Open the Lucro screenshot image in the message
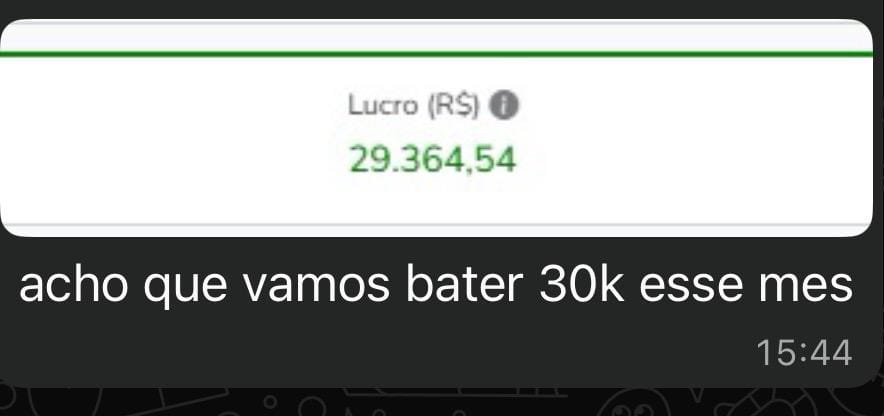Screen dimensions: 884x416 (x=437, y=130)
